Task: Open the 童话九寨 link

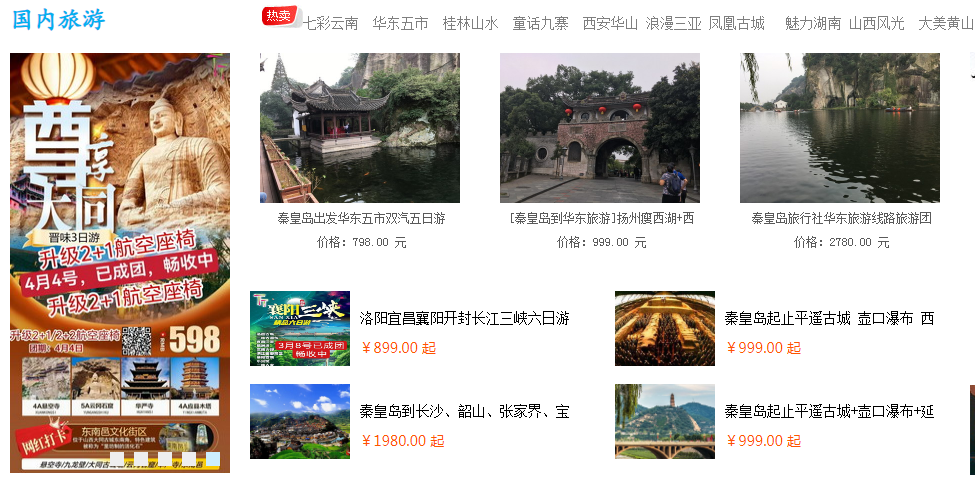Action: point(540,23)
